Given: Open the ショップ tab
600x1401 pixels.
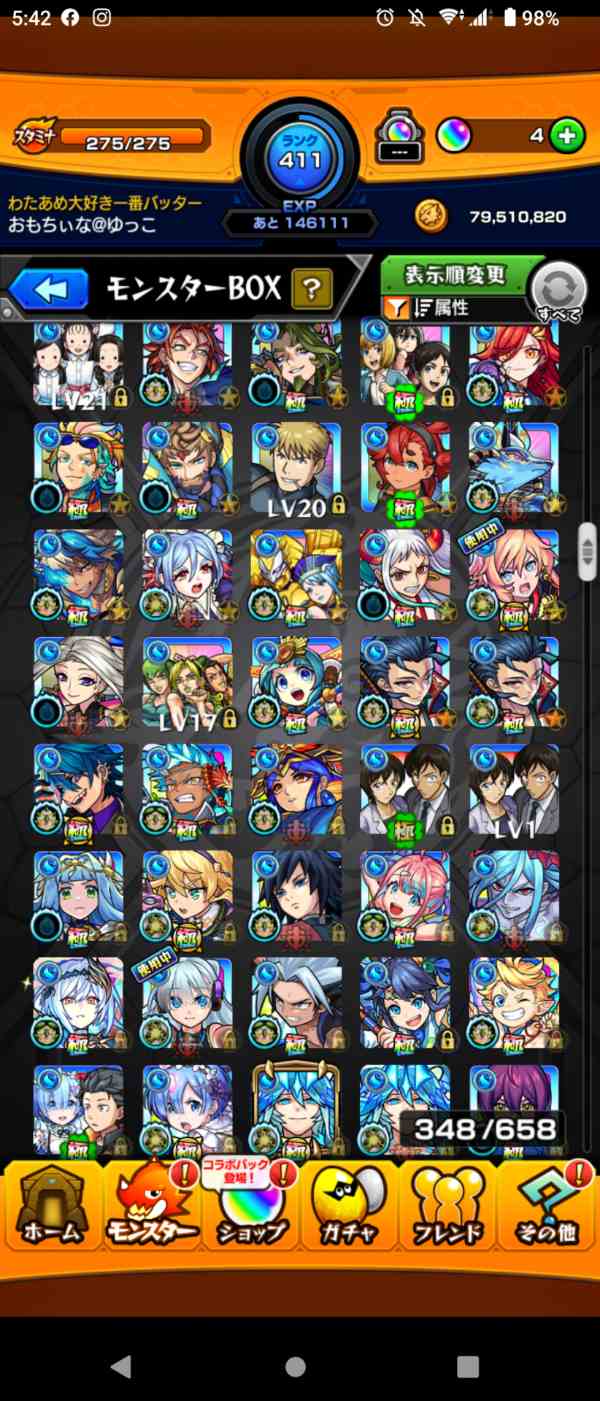Looking at the screenshot, I should [250, 1205].
